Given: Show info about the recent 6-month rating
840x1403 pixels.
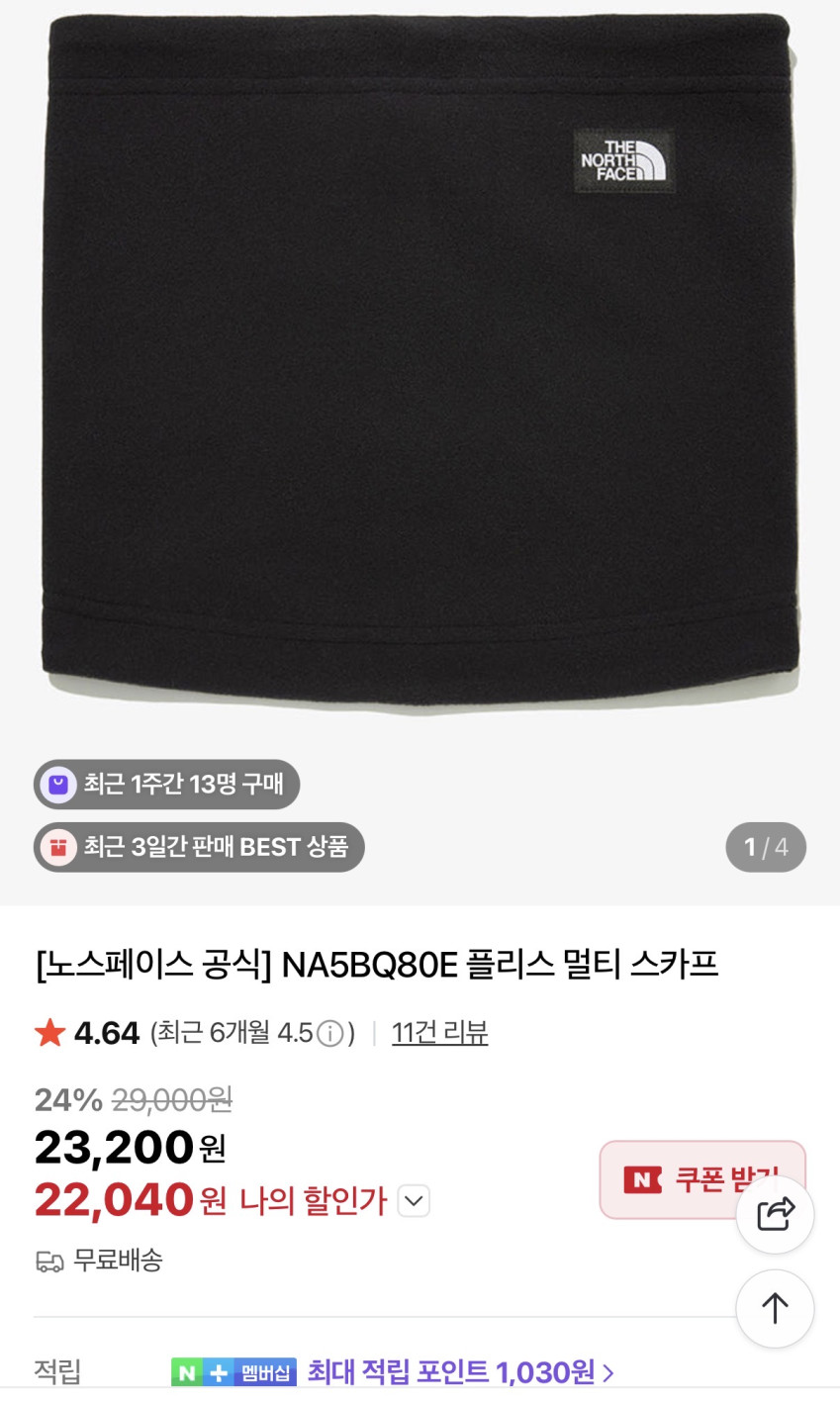Looking at the screenshot, I should [x=329, y=1034].
